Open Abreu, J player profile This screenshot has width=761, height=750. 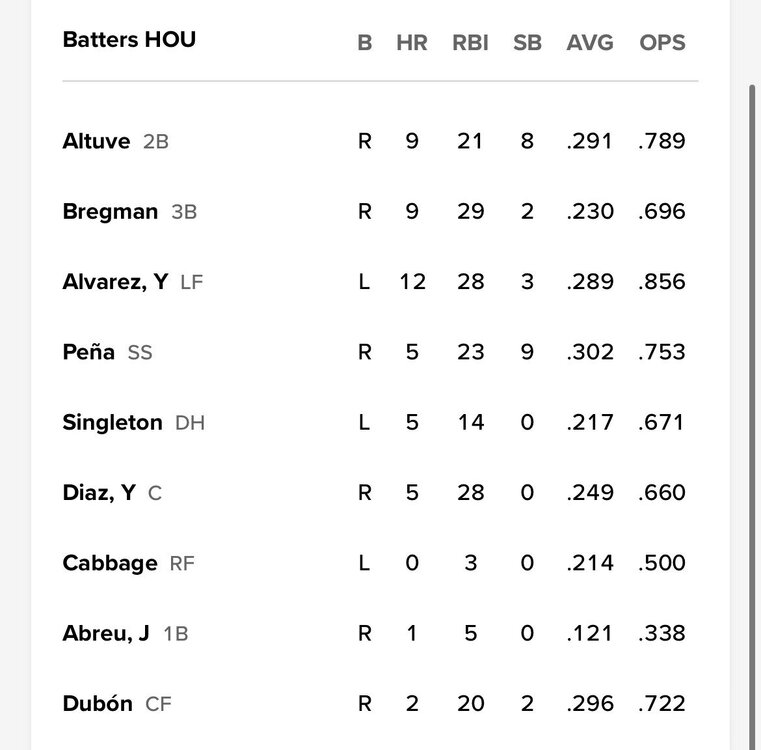click(106, 633)
